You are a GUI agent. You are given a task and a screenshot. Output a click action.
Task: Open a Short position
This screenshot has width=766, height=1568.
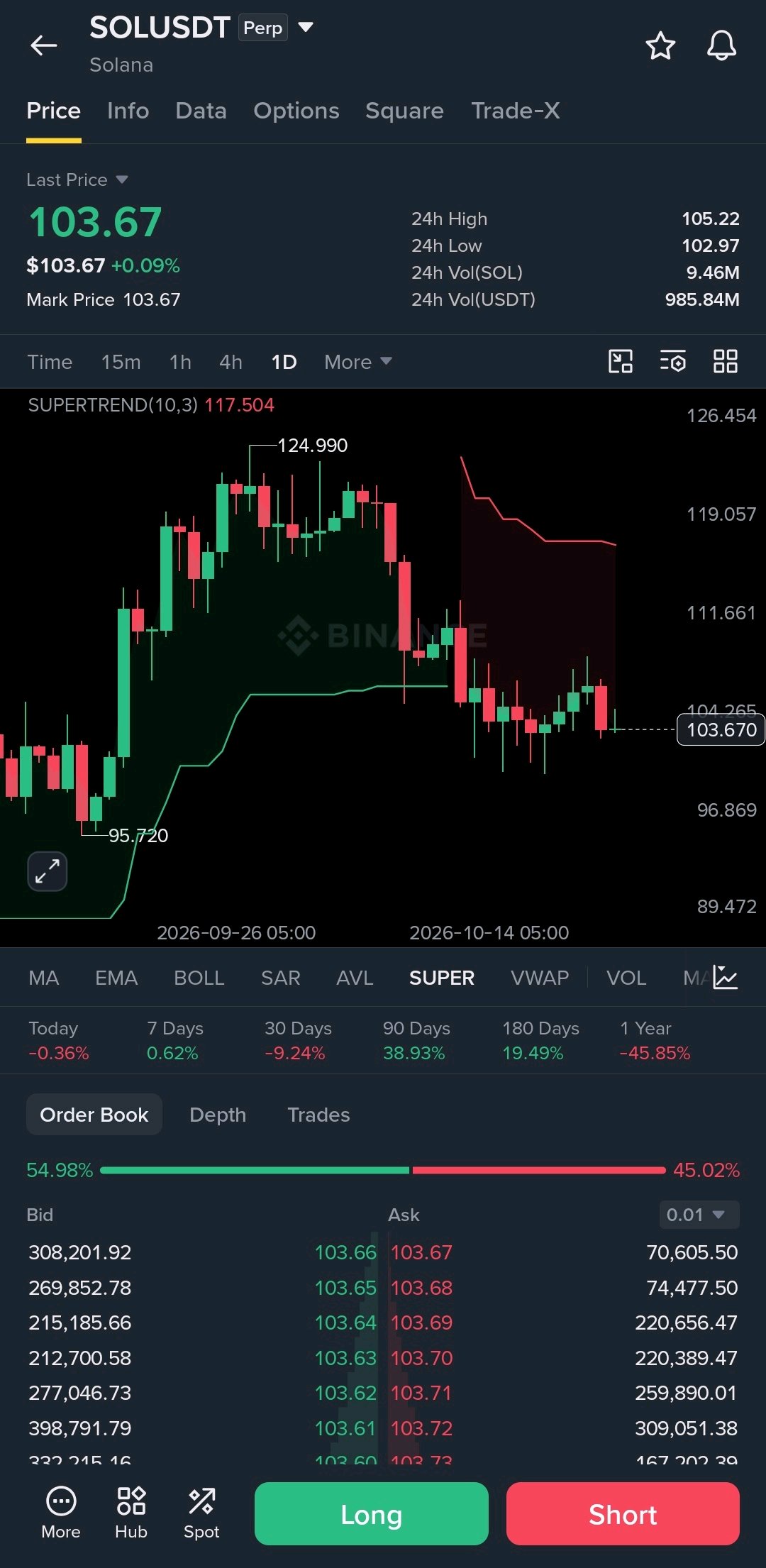pyautogui.click(x=623, y=1514)
